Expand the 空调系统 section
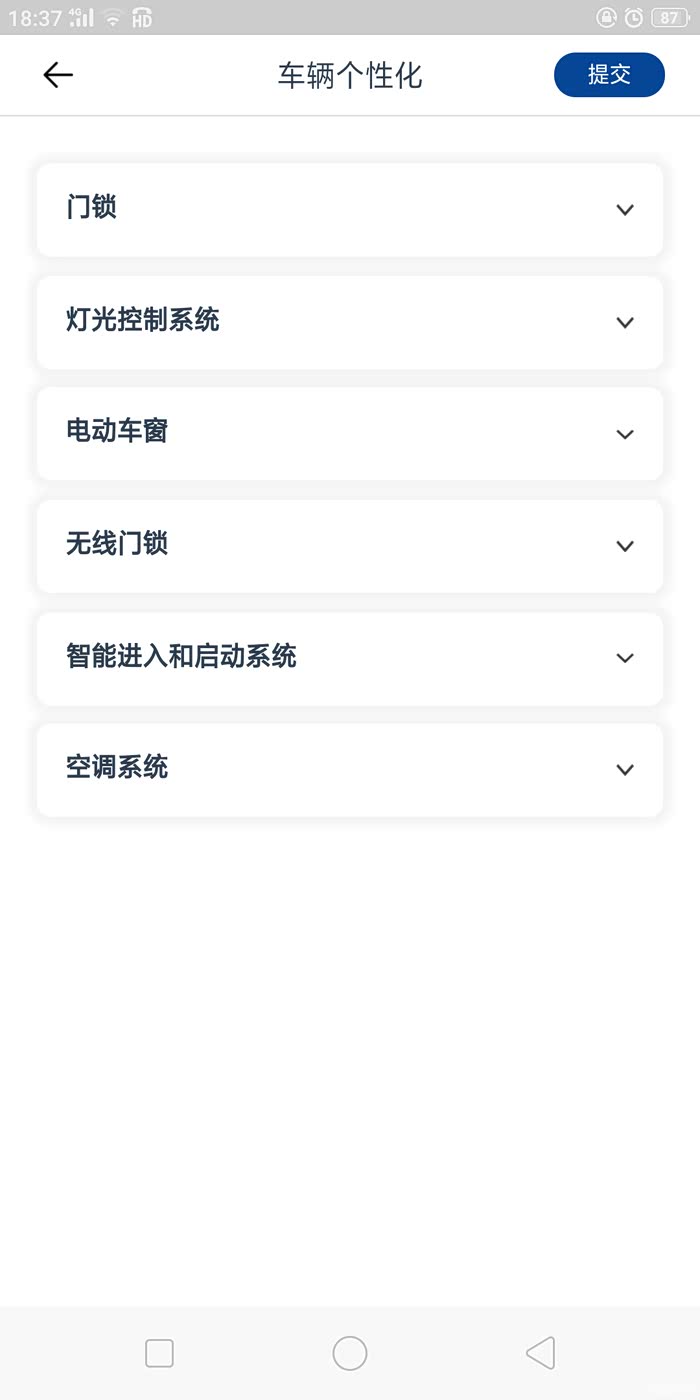 coord(350,770)
